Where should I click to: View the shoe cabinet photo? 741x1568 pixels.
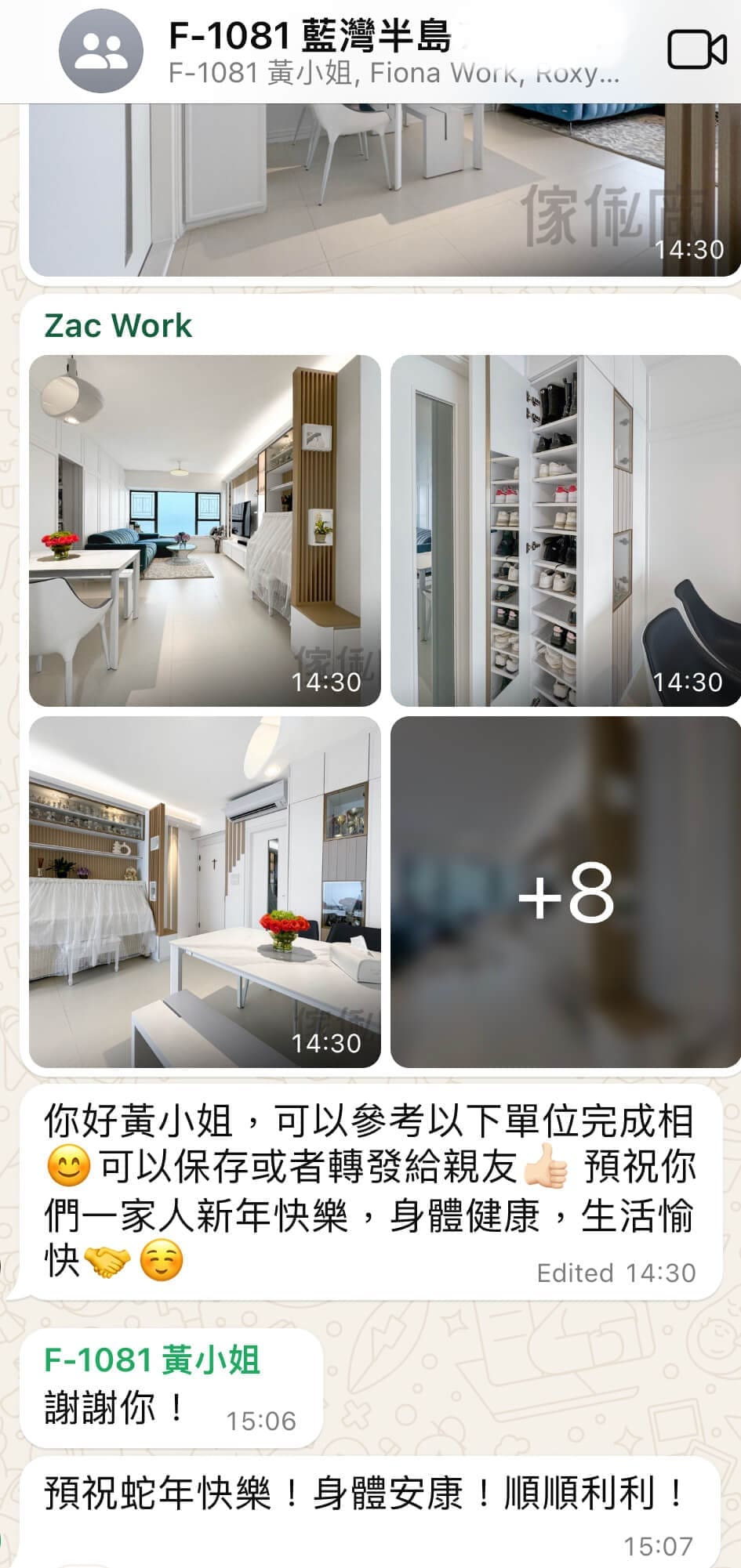tap(565, 531)
